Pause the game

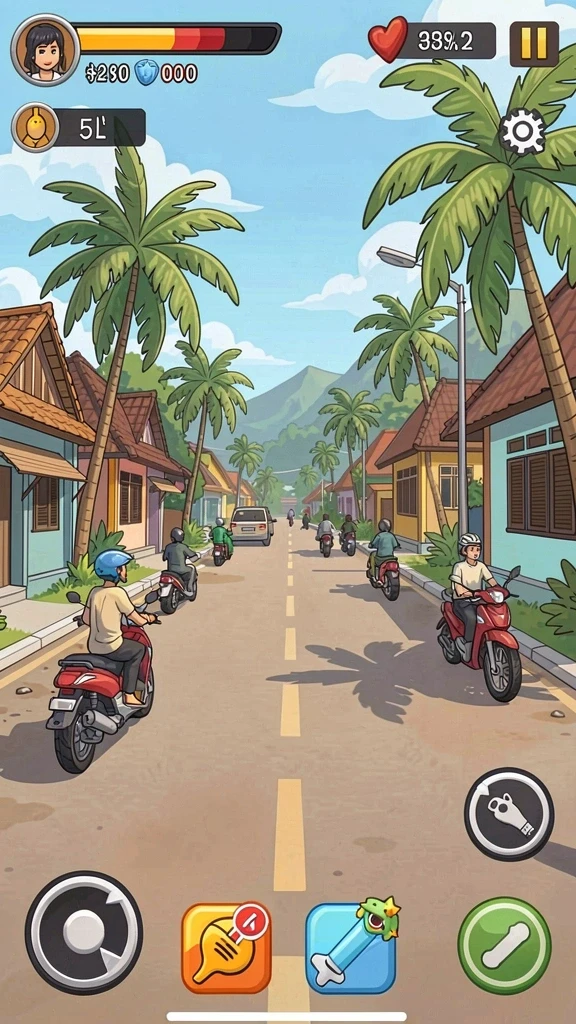pos(534,44)
